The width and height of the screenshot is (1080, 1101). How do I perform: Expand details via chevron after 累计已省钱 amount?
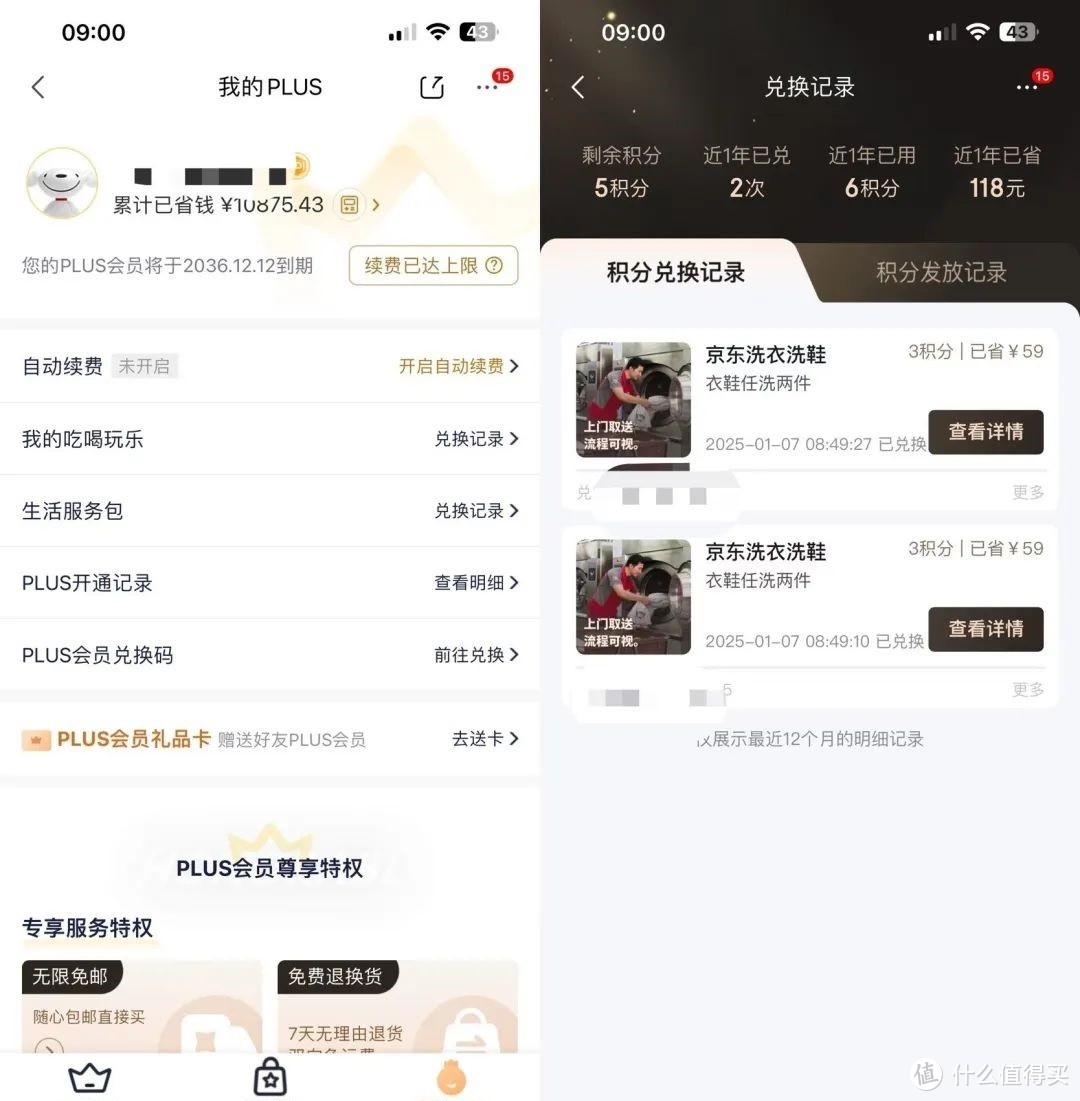[x=377, y=205]
